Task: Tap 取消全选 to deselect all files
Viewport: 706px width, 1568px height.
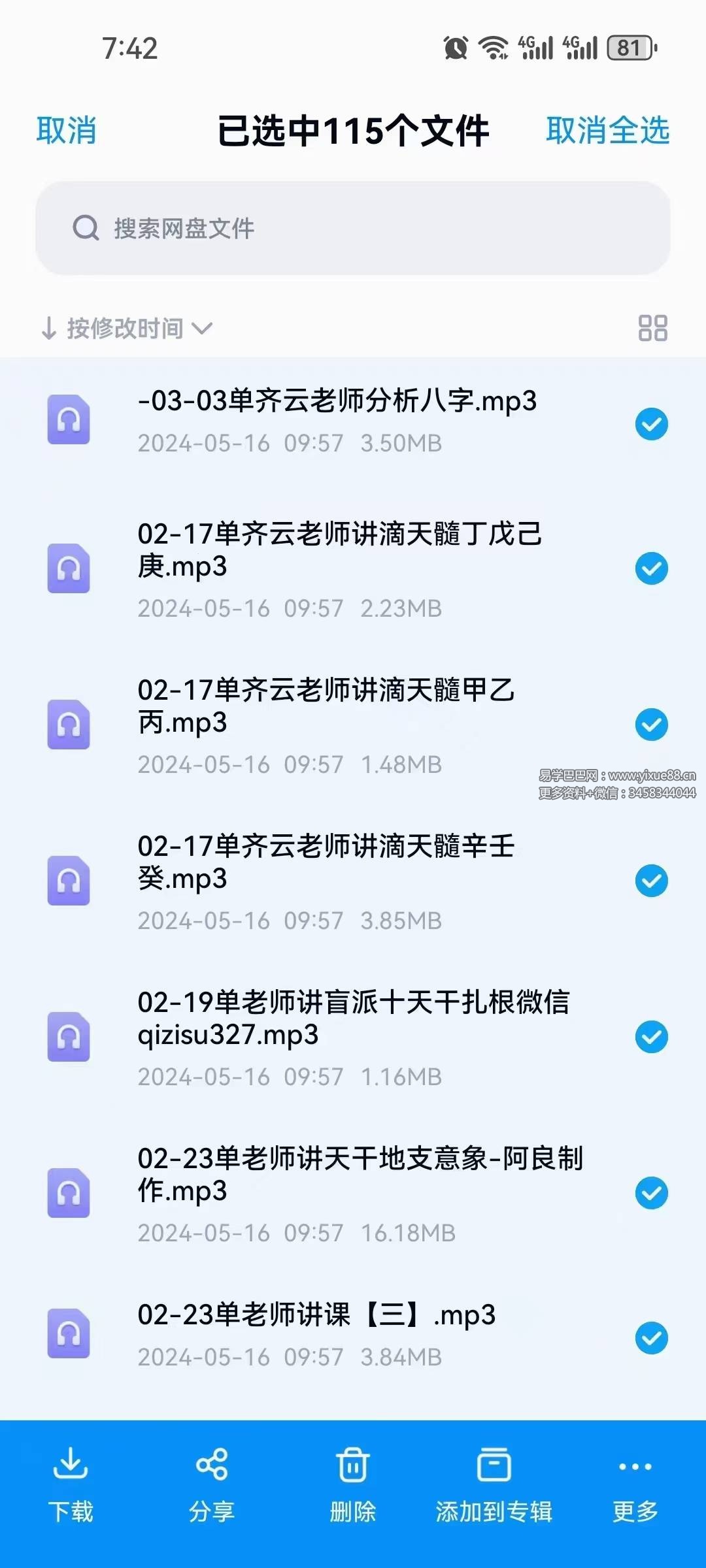Action: (608, 131)
